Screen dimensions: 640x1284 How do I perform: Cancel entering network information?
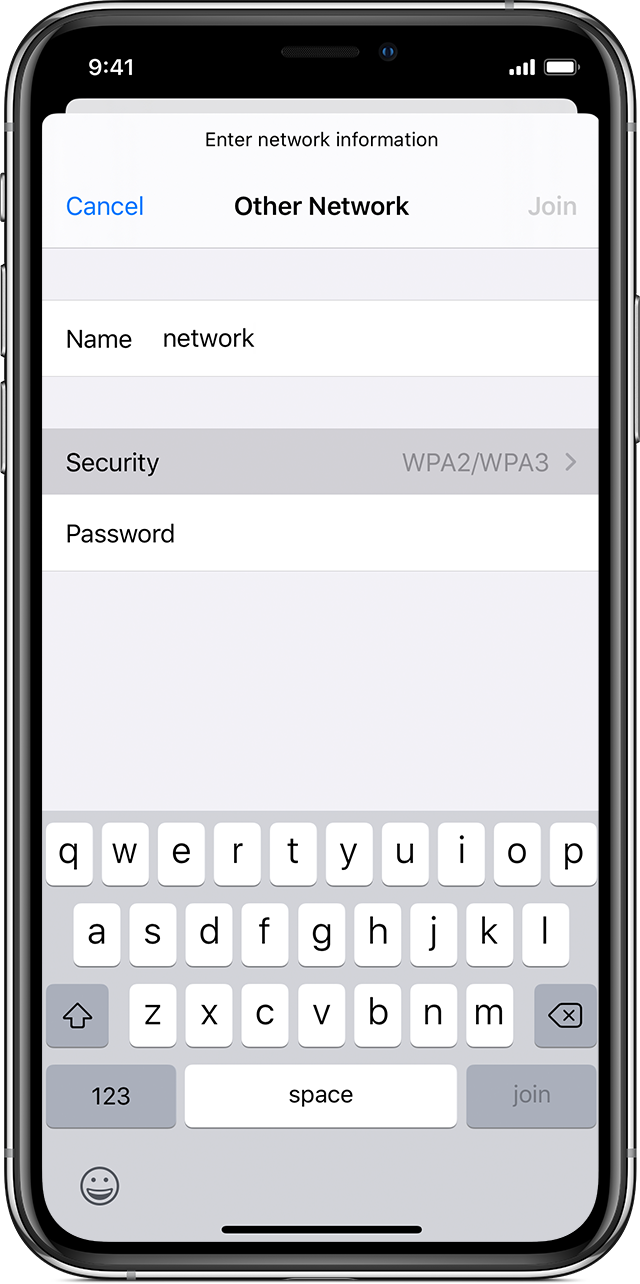coord(105,206)
